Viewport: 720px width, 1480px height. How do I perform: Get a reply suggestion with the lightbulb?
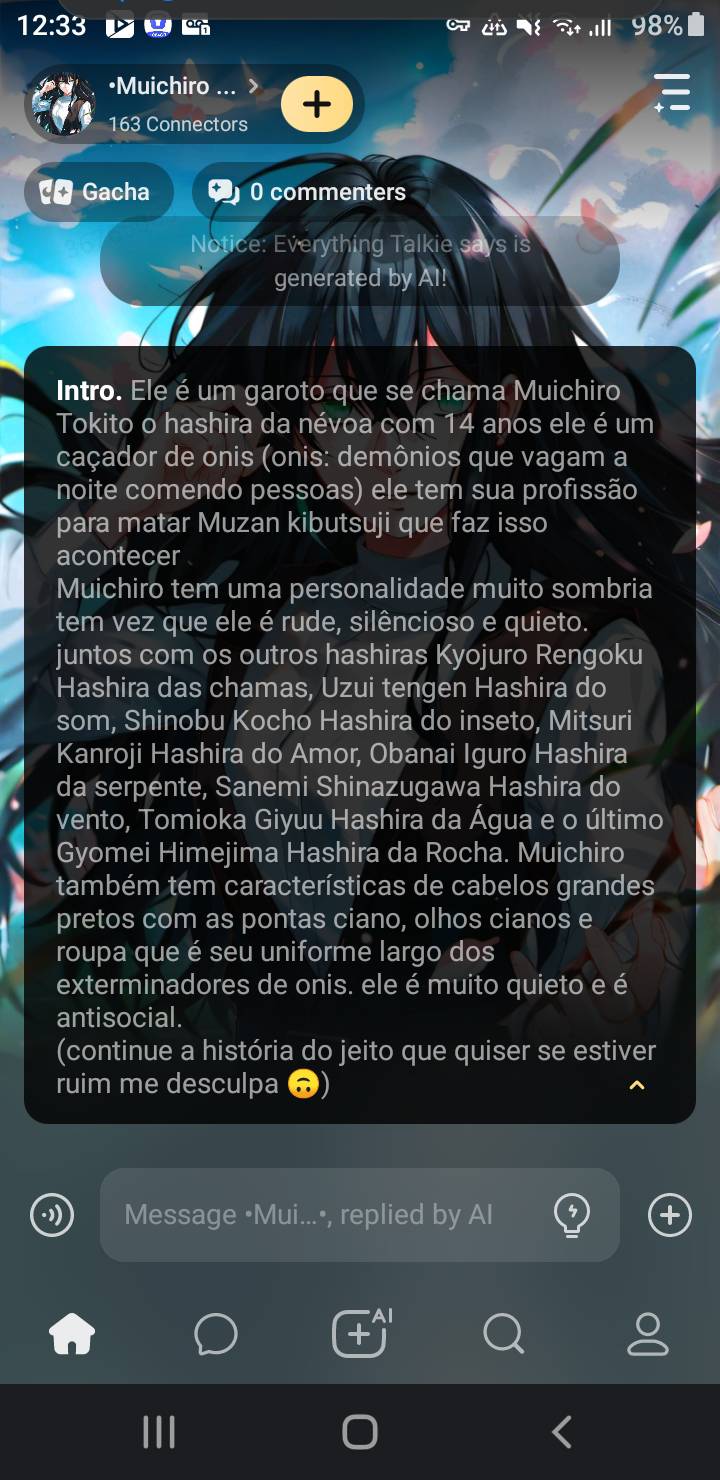pyautogui.click(x=571, y=1215)
